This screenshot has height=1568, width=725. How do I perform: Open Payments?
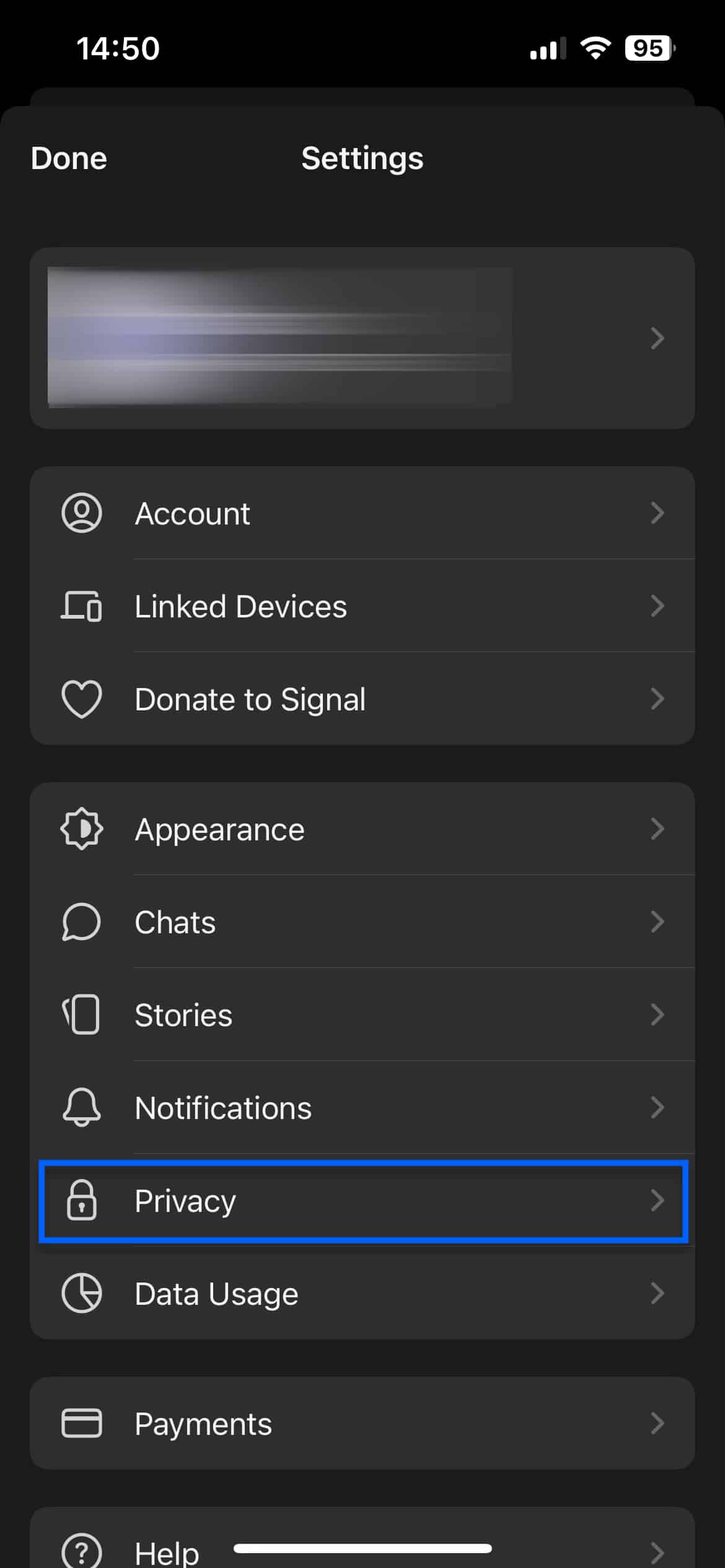click(x=362, y=1423)
